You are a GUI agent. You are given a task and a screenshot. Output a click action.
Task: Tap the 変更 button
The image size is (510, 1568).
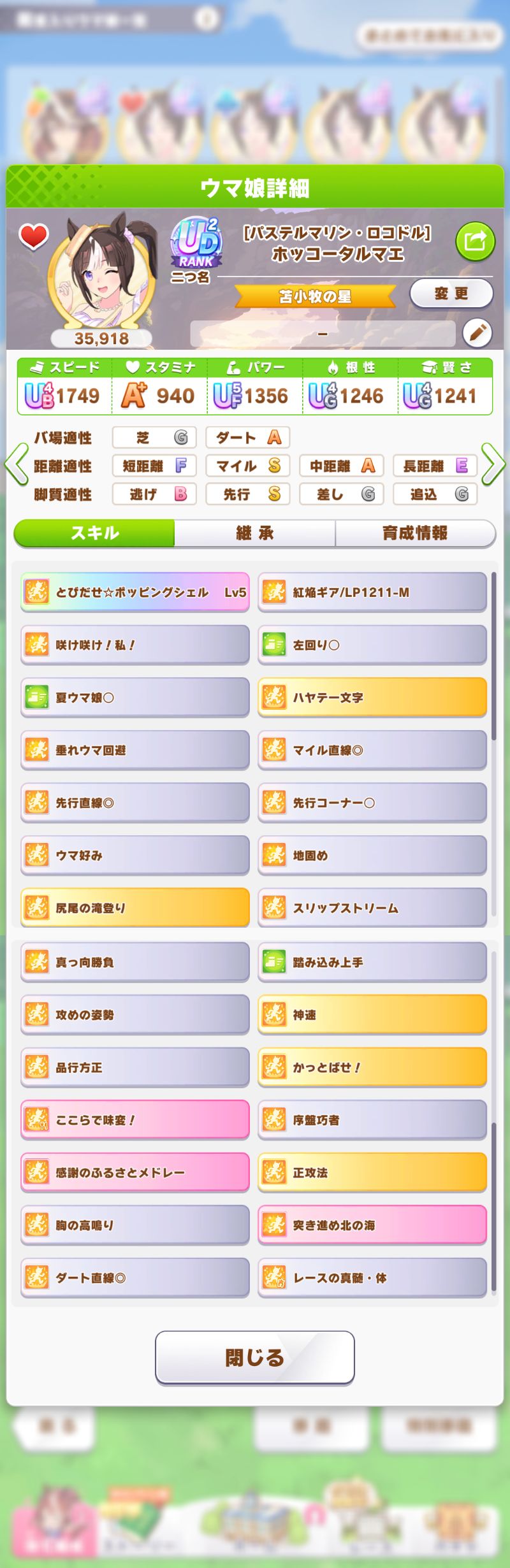pos(451,294)
